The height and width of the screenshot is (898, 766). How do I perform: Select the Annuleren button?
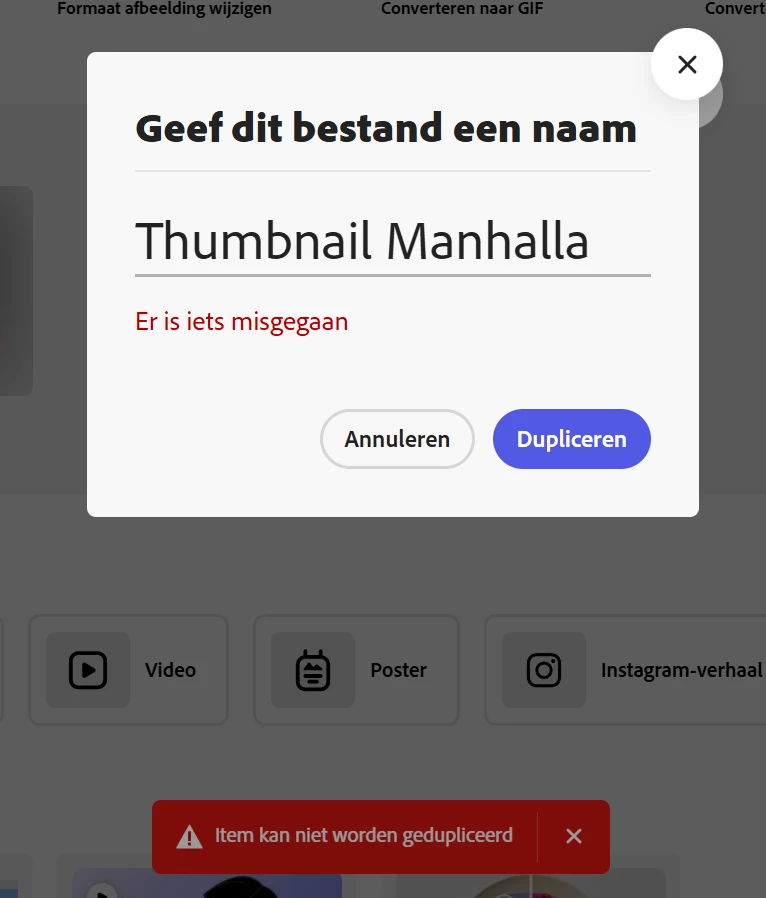tap(397, 439)
